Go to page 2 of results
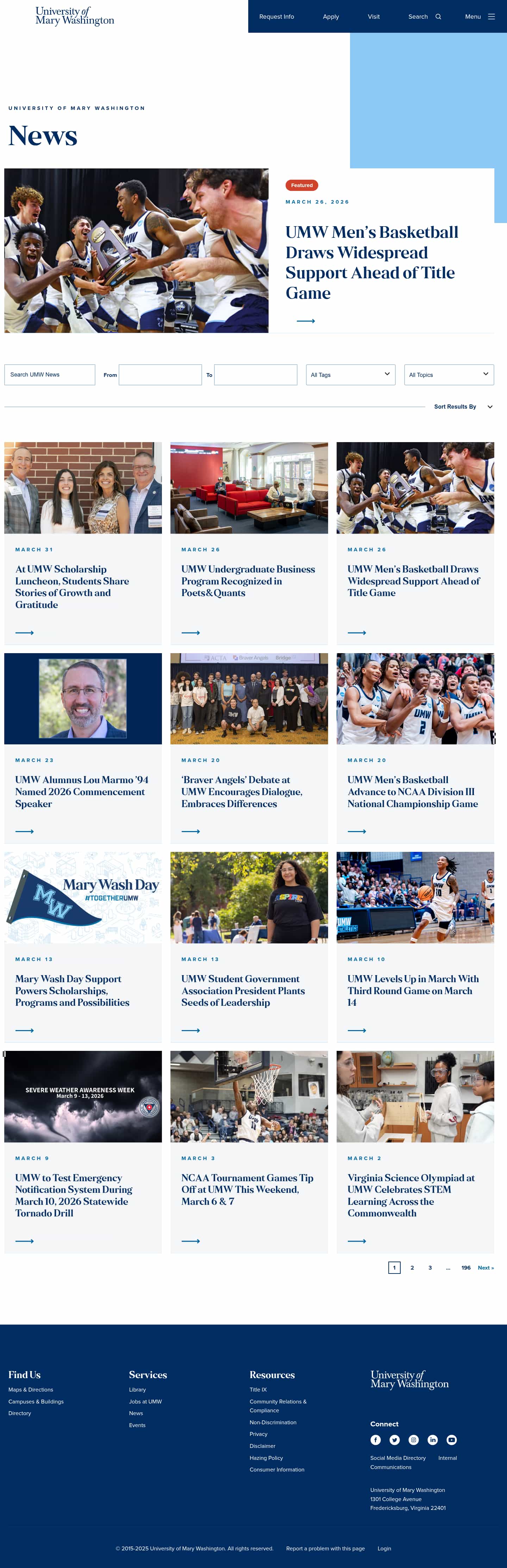This screenshot has width=507, height=1568. tap(412, 1267)
